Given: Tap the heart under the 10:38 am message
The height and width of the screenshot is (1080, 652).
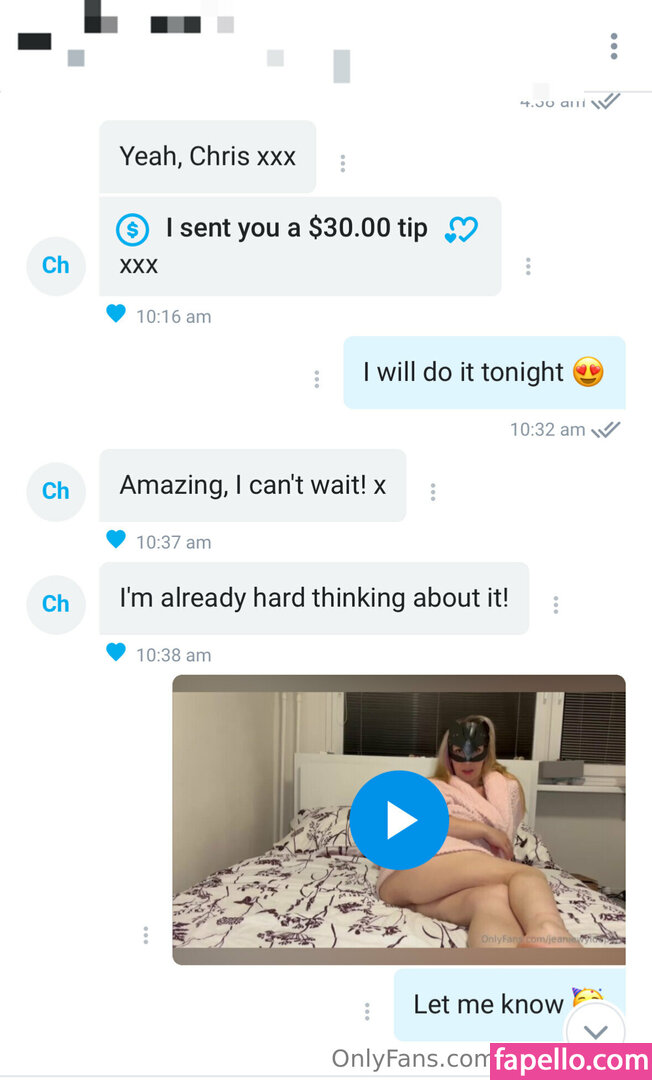Looking at the screenshot, I should (116, 653).
